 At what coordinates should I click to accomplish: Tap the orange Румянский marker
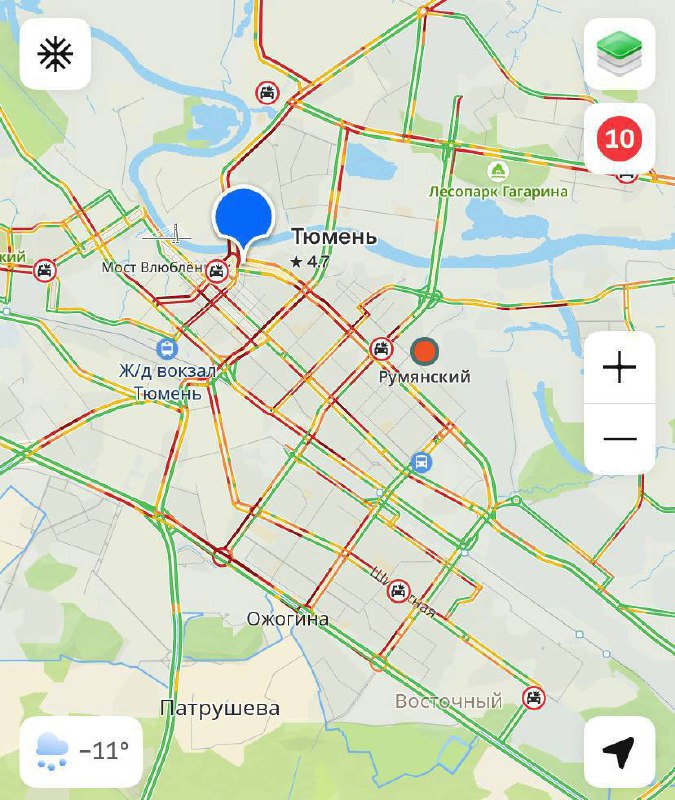(424, 350)
